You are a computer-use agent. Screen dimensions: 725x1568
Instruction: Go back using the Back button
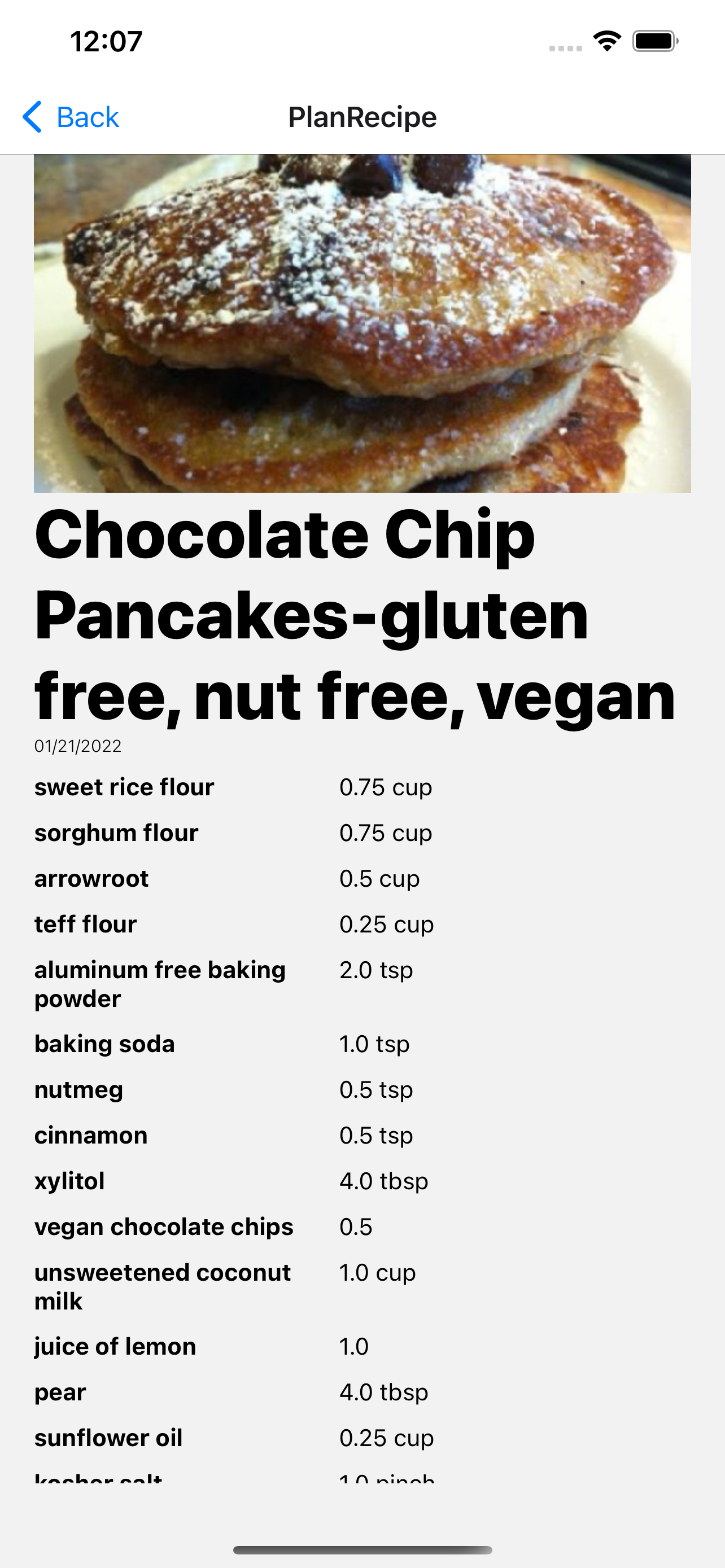tap(71, 117)
